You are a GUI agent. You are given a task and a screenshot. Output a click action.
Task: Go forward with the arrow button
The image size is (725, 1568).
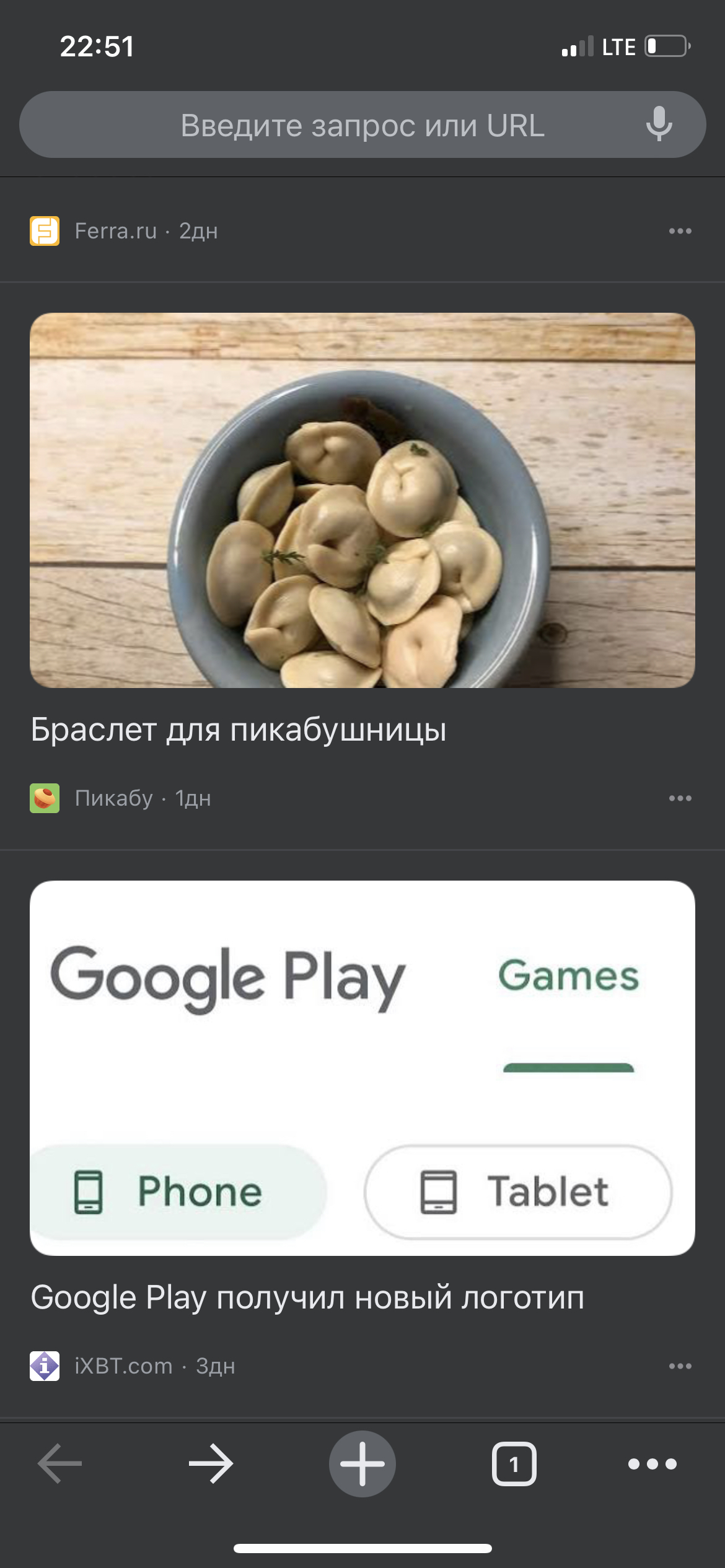click(x=211, y=1464)
